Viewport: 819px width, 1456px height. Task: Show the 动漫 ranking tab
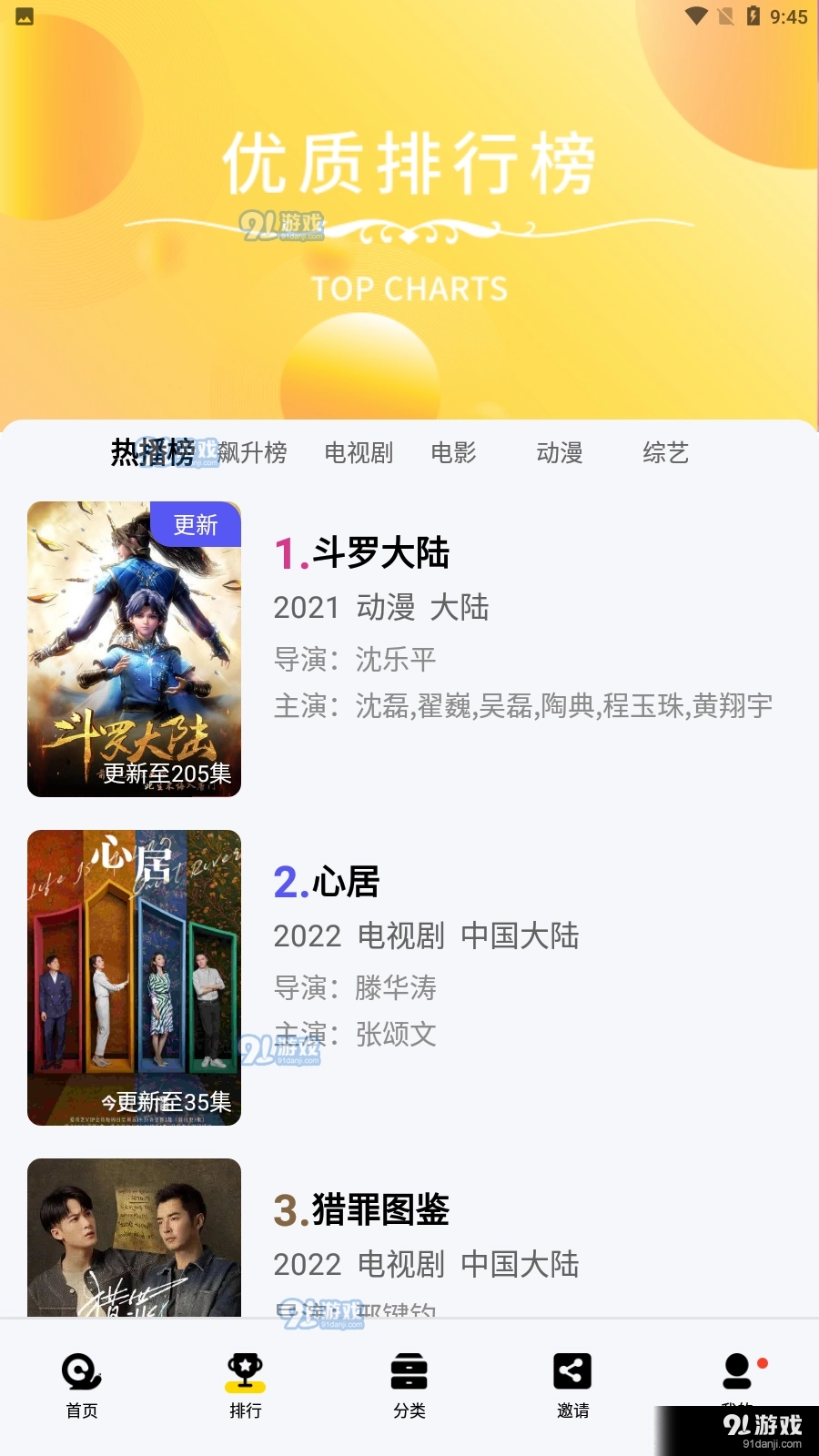pos(559,452)
